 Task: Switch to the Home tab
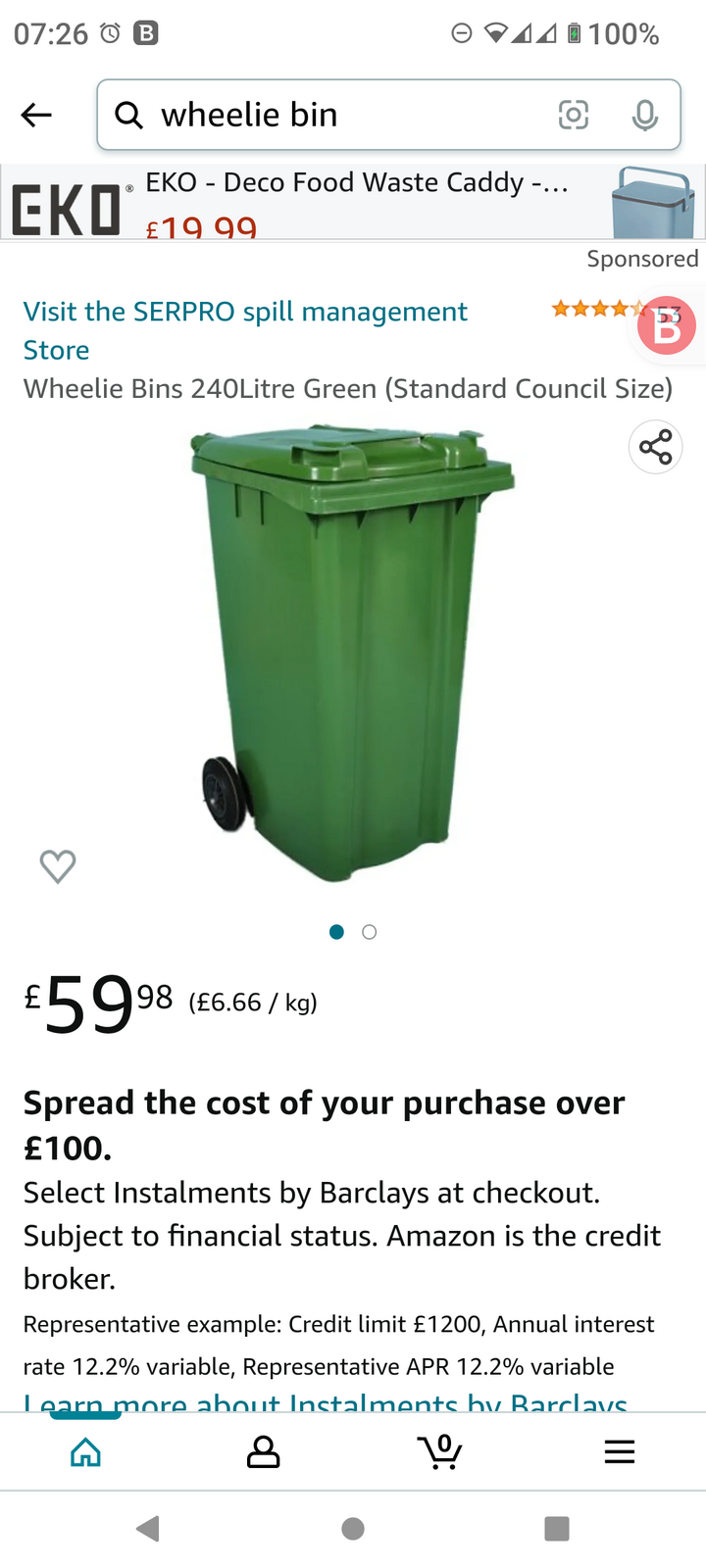(x=86, y=1451)
